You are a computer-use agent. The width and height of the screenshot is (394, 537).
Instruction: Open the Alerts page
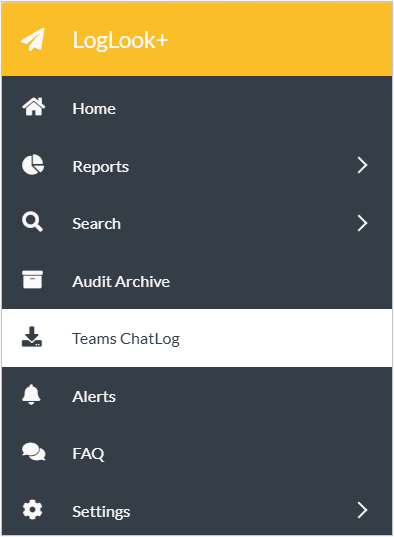(197, 396)
